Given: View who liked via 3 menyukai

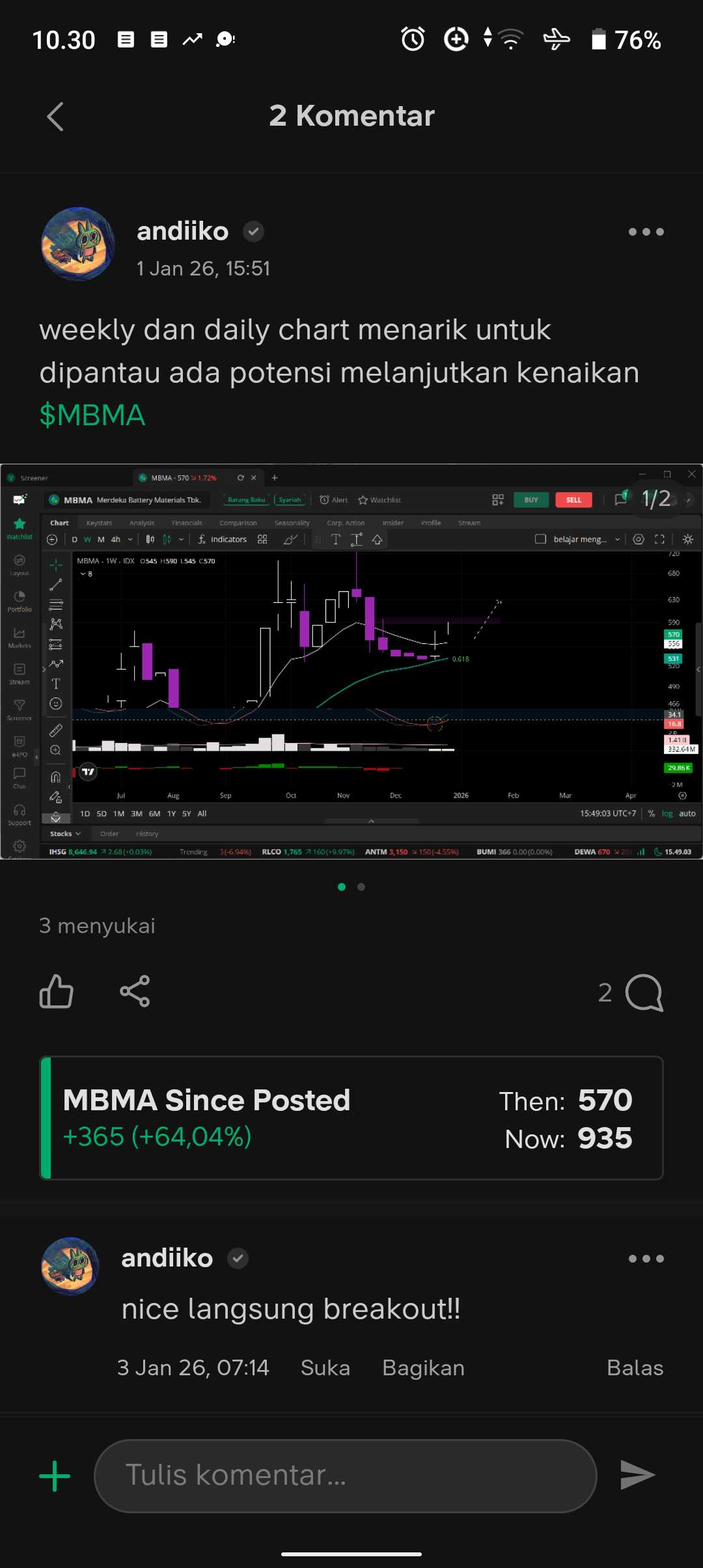Looking at the screenshot, I should click(x=97, y=926).
